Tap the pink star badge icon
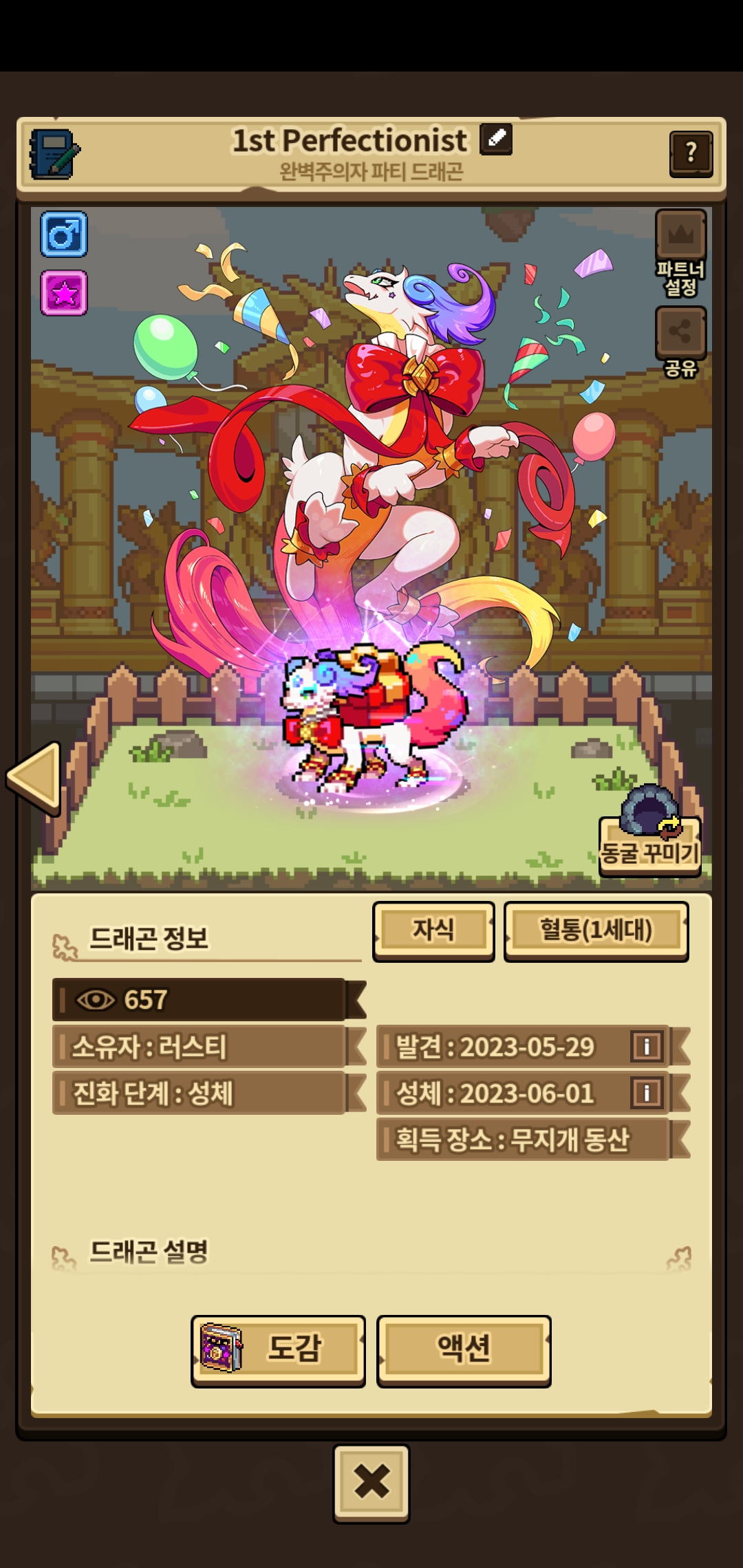The height and width of the screenshot is (1568, 743). tap(64, 293)
